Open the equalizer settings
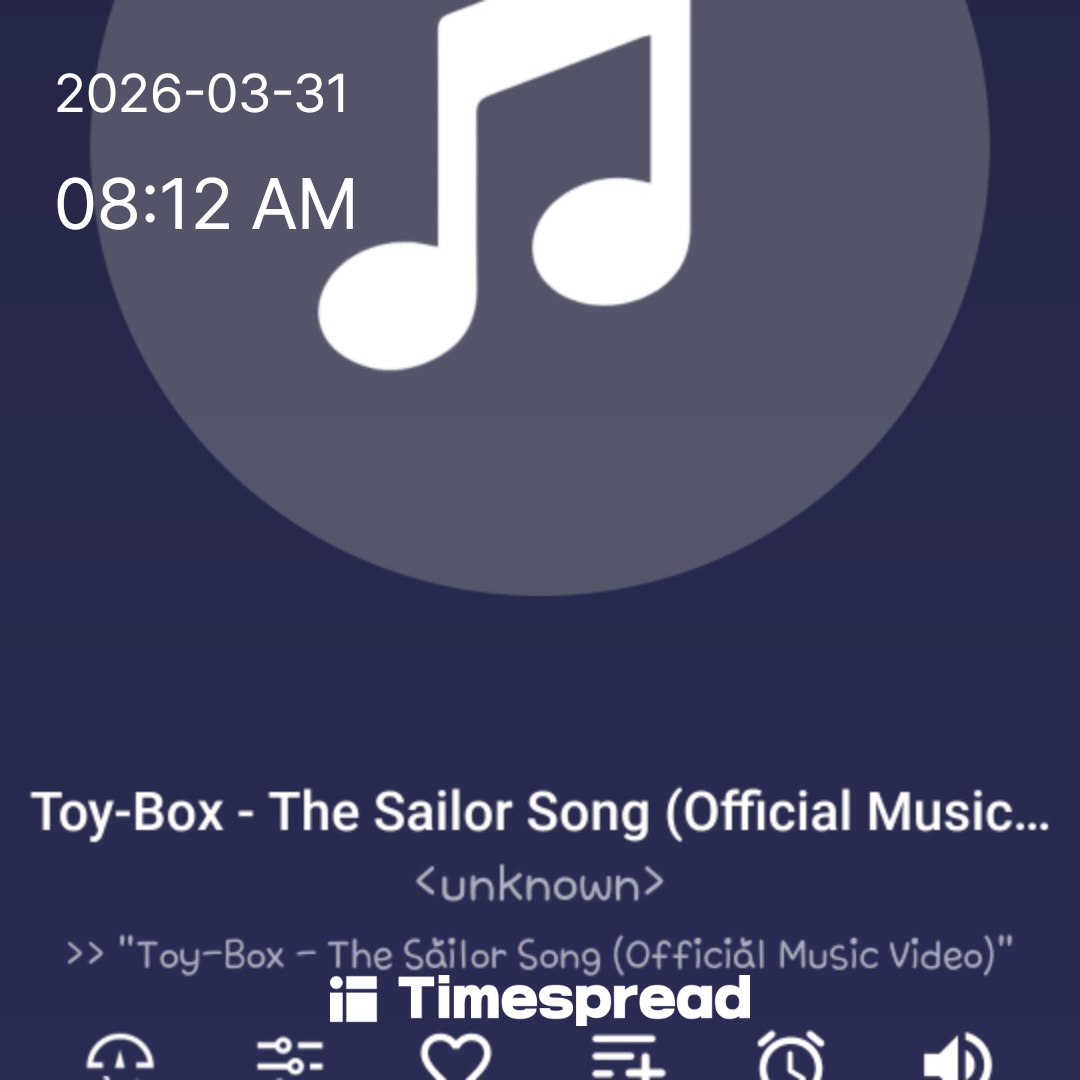Screen dimensions: 1080x1080 coord(289,1058)
